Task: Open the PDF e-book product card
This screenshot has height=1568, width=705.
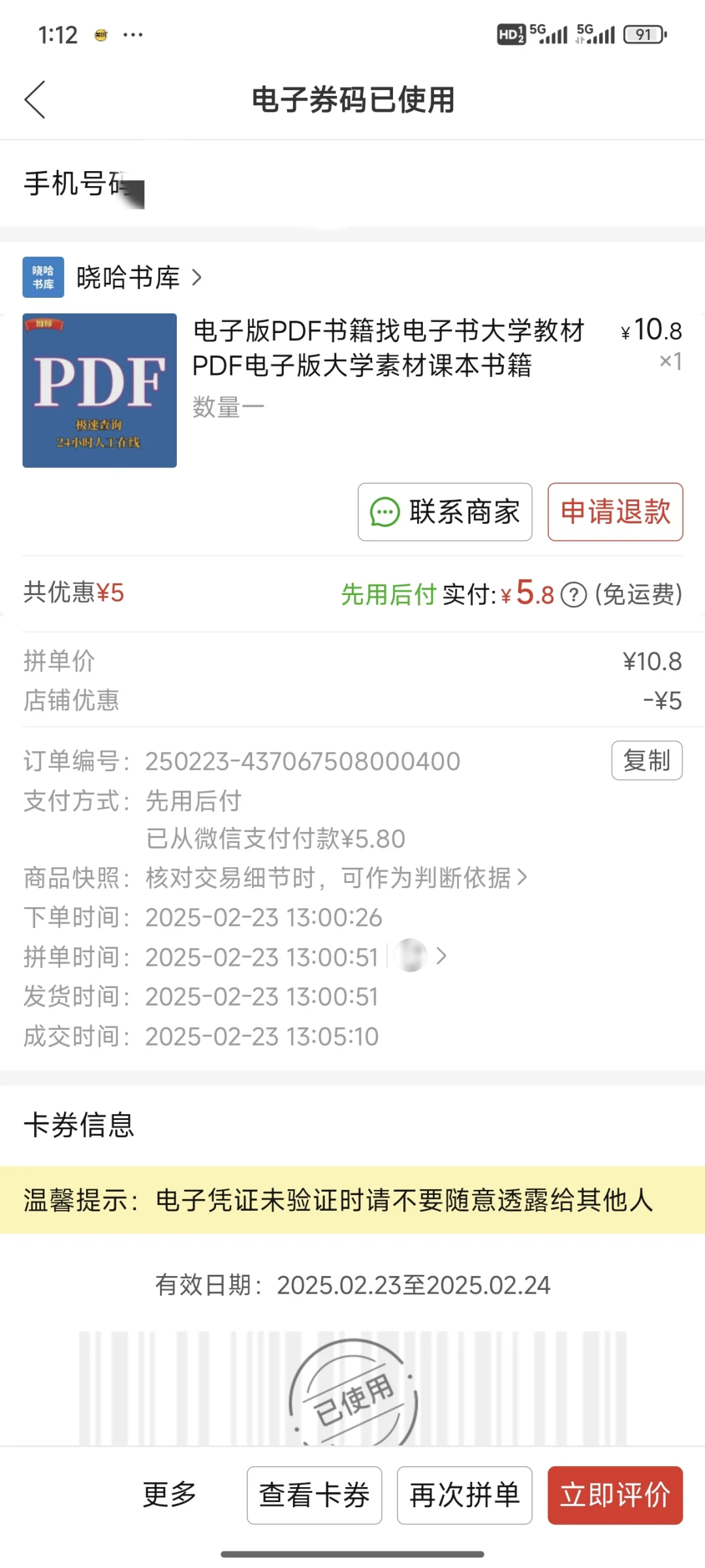Action: (352, 391)
